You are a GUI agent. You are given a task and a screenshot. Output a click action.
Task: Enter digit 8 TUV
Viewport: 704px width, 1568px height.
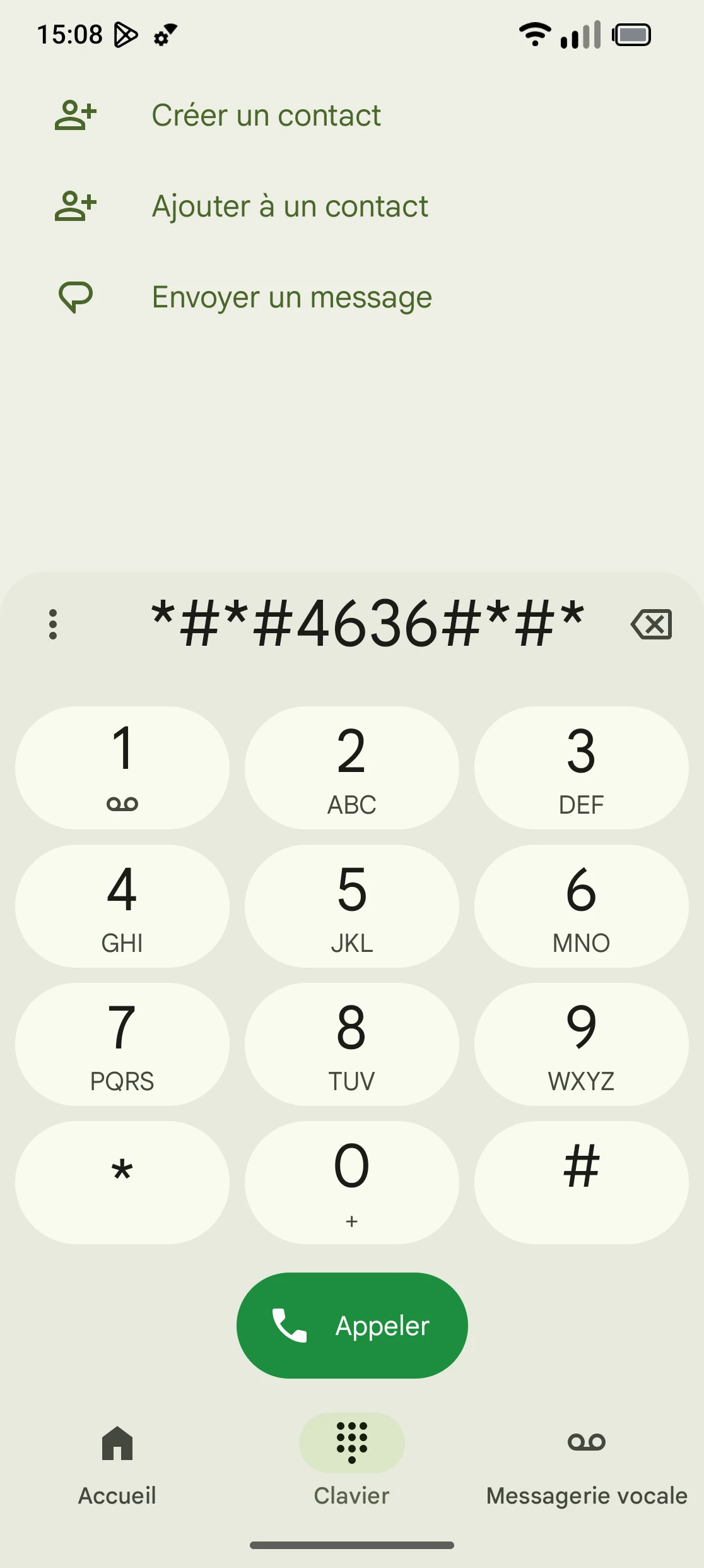(x=352, y=1044)
